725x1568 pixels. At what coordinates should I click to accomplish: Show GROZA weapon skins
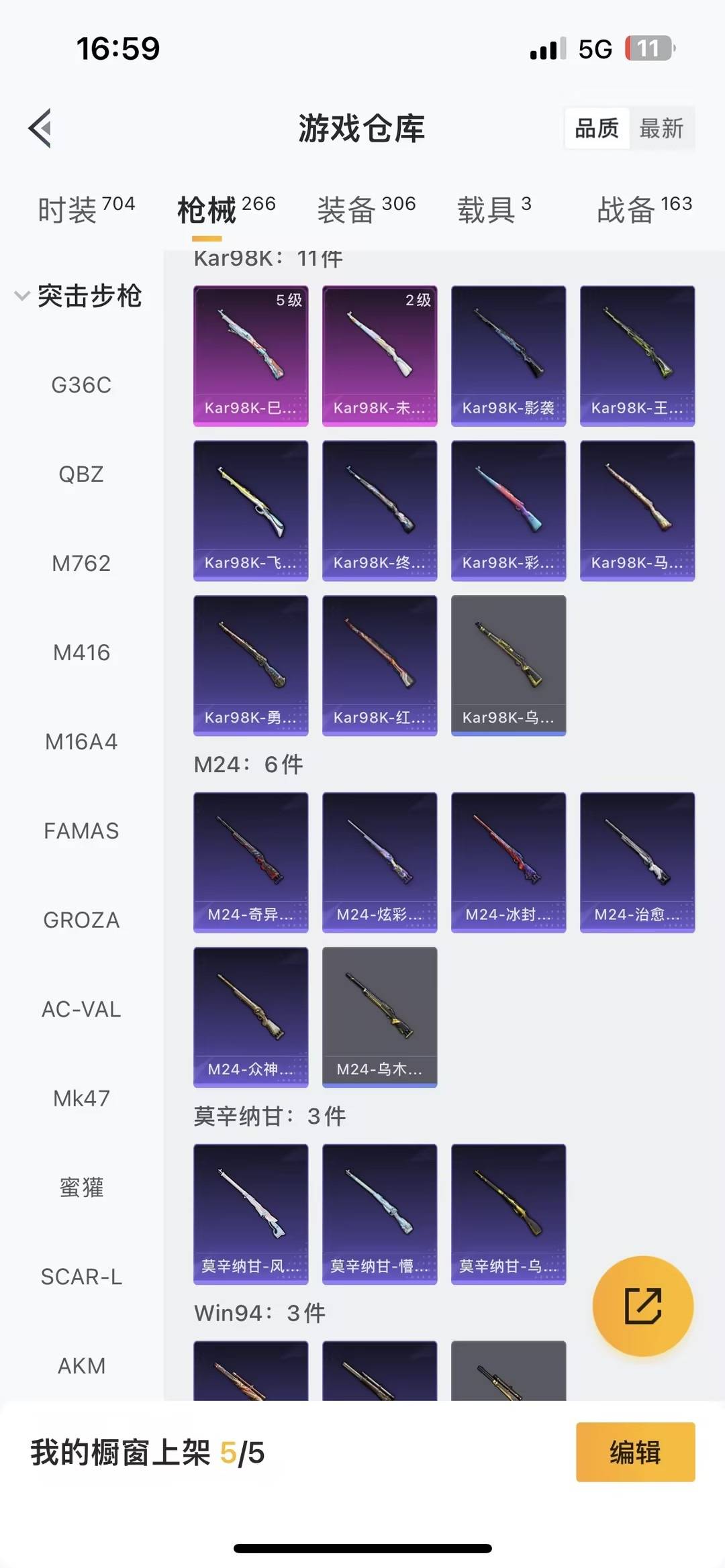pyautogui.click(x=81, y=920)
